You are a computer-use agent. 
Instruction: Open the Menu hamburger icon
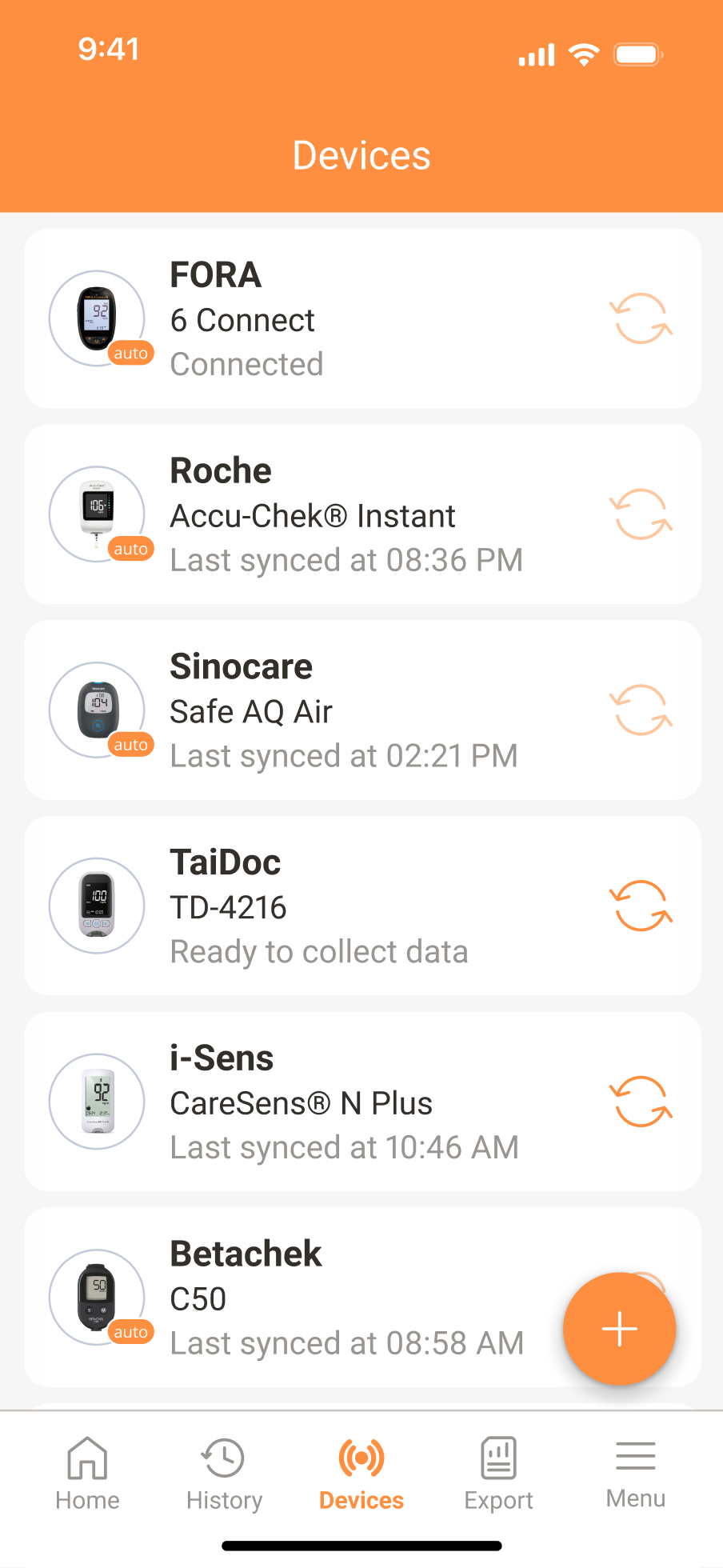tap(634, 1456)
